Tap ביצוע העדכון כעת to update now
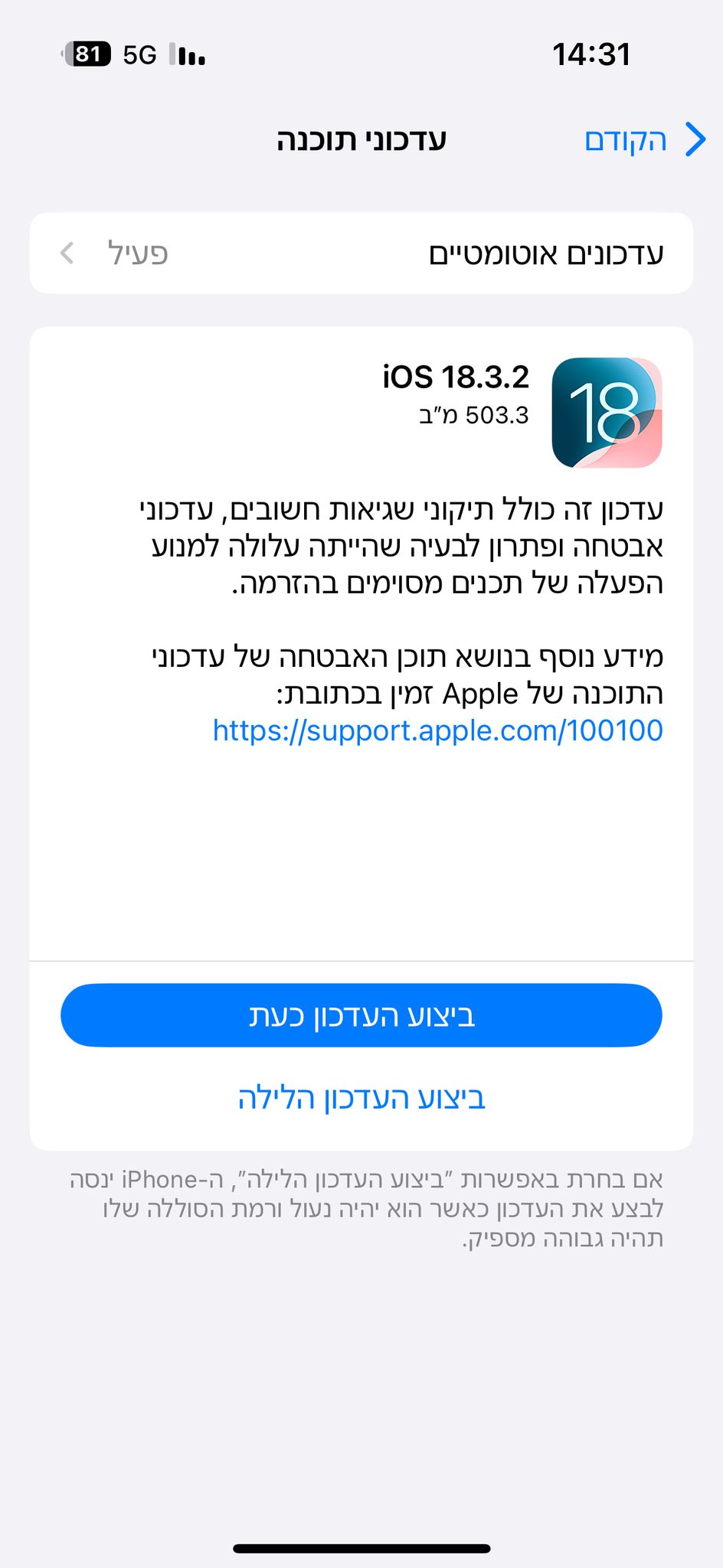The width and height of the screenshot is (723, 1568). [361, 1015]
